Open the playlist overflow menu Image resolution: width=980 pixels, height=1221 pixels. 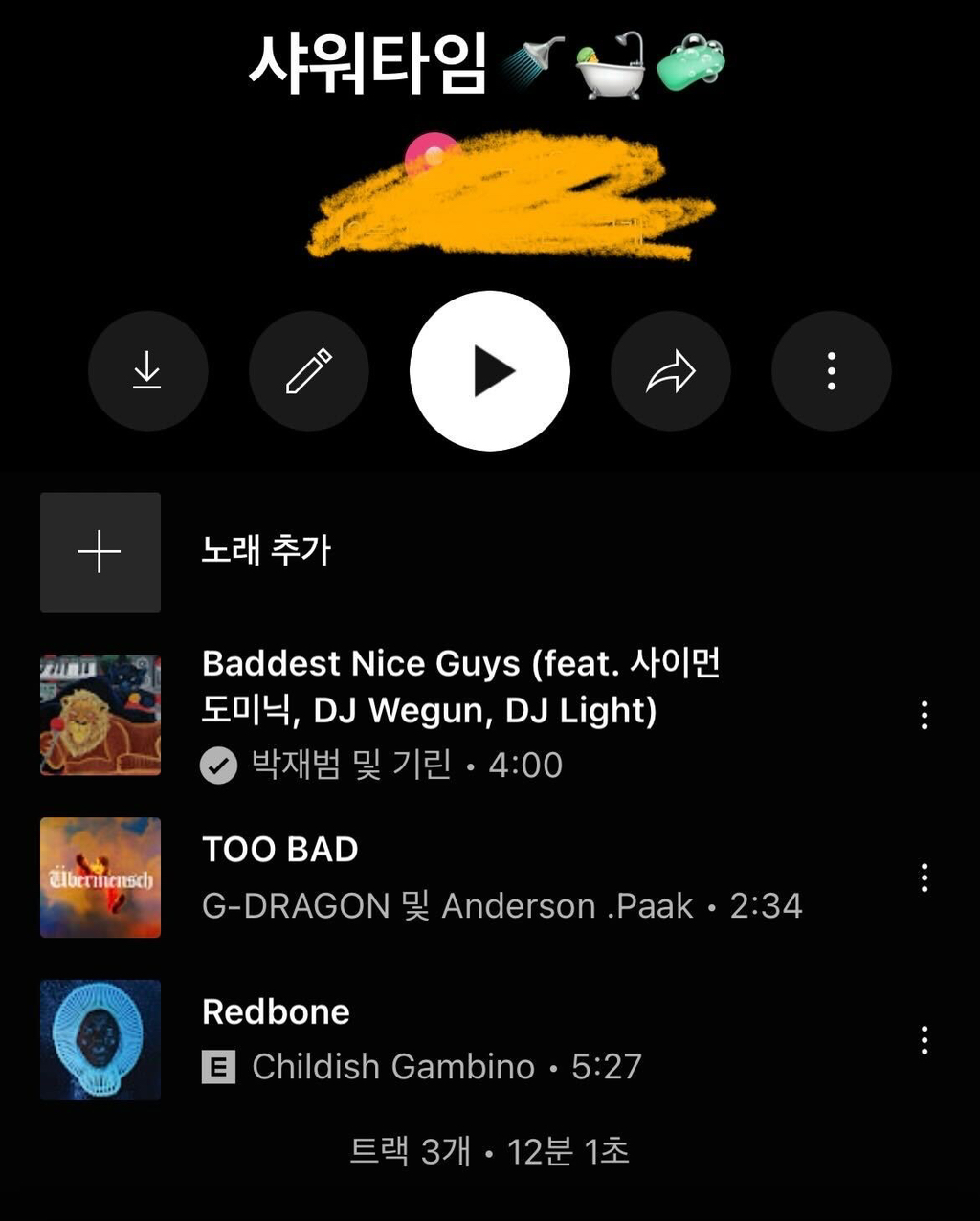831,370
